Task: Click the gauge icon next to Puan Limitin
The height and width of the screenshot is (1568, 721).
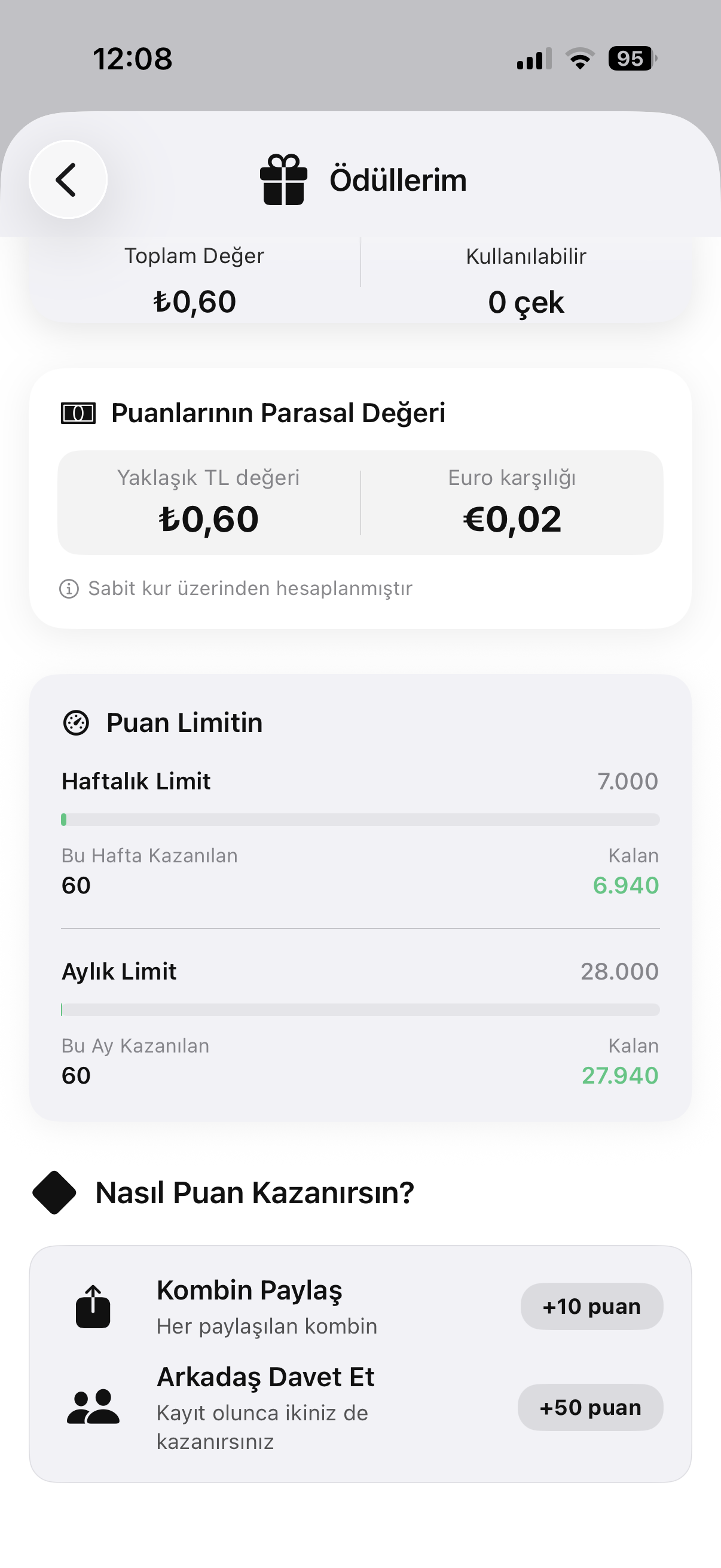Action: click(x=76, y=723)
